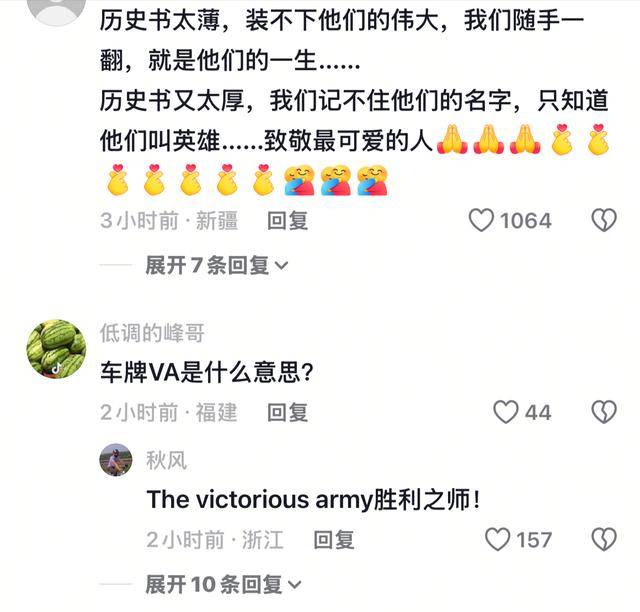Like 秋风's victorious army reply

pos(498,540)
